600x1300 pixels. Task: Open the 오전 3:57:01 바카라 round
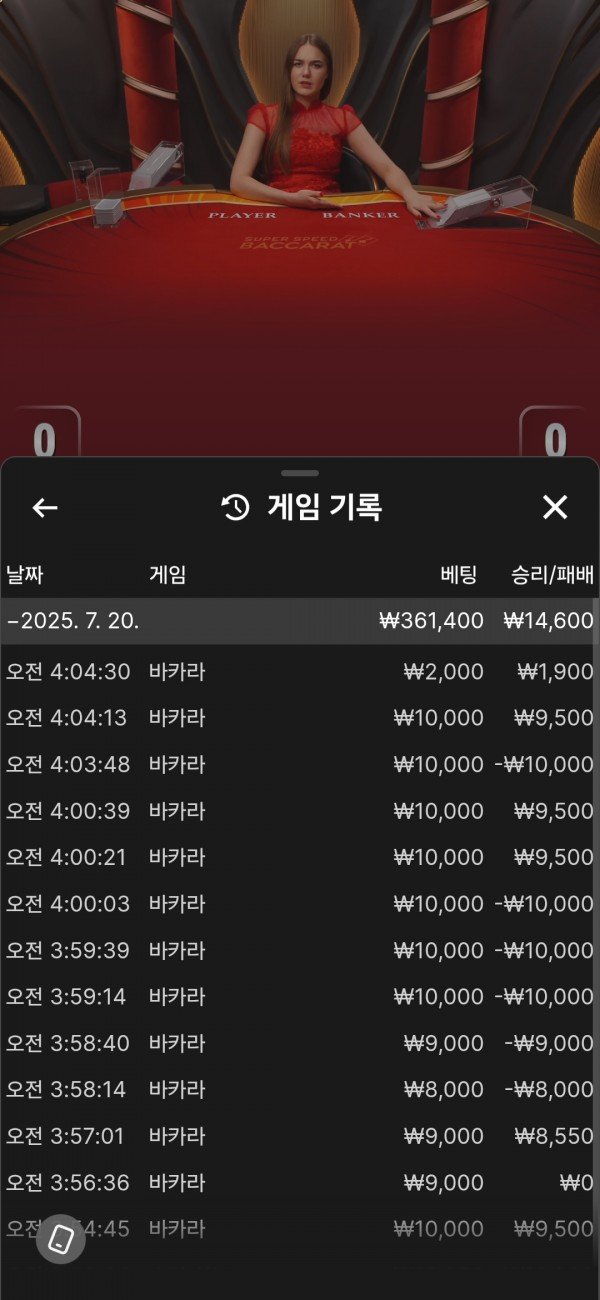click(300, 1136)
